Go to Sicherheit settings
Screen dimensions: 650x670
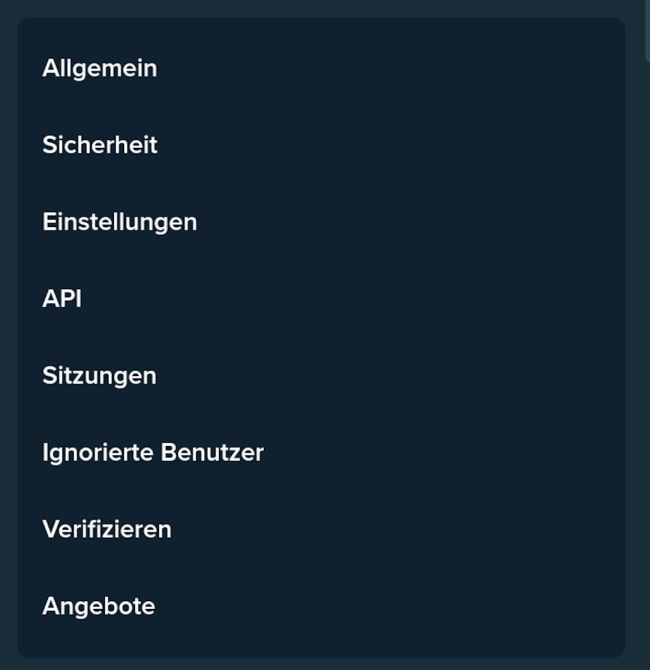(100, 145)
